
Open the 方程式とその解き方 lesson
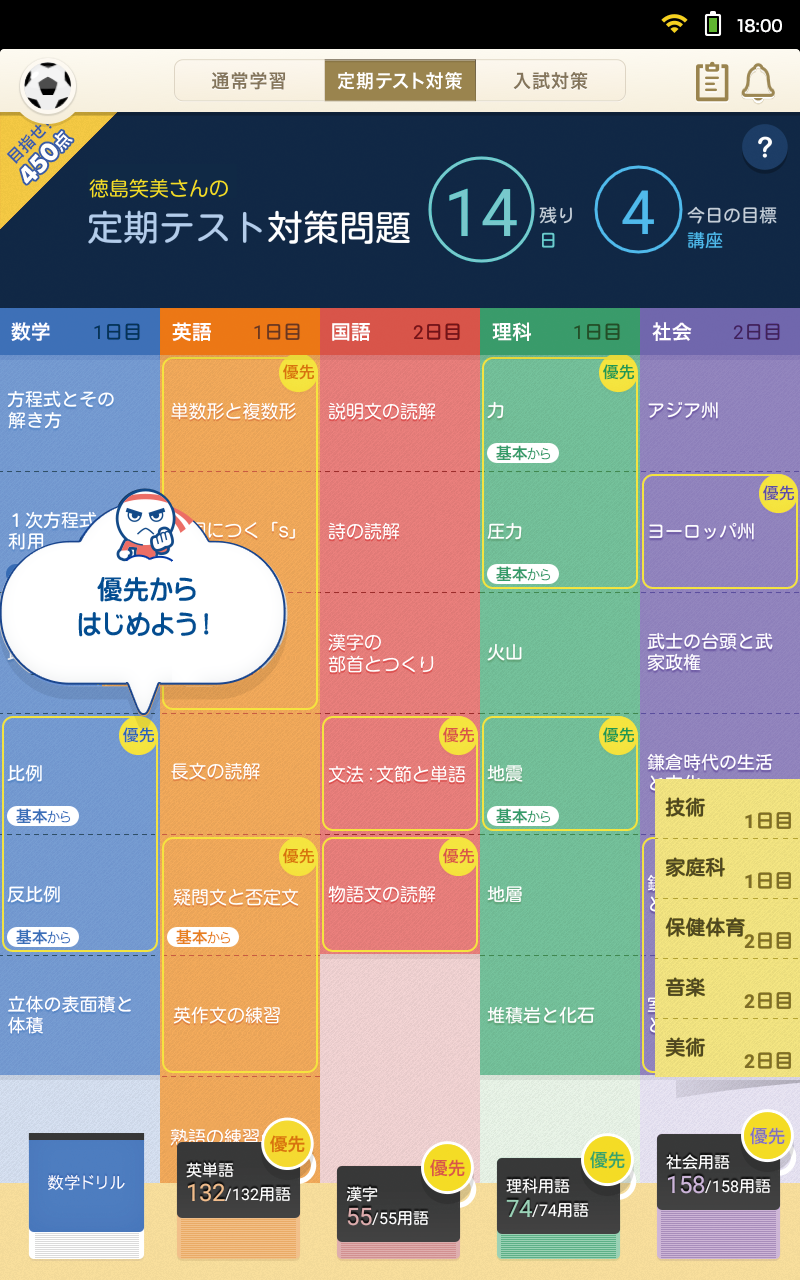click(x=78, y=410)
